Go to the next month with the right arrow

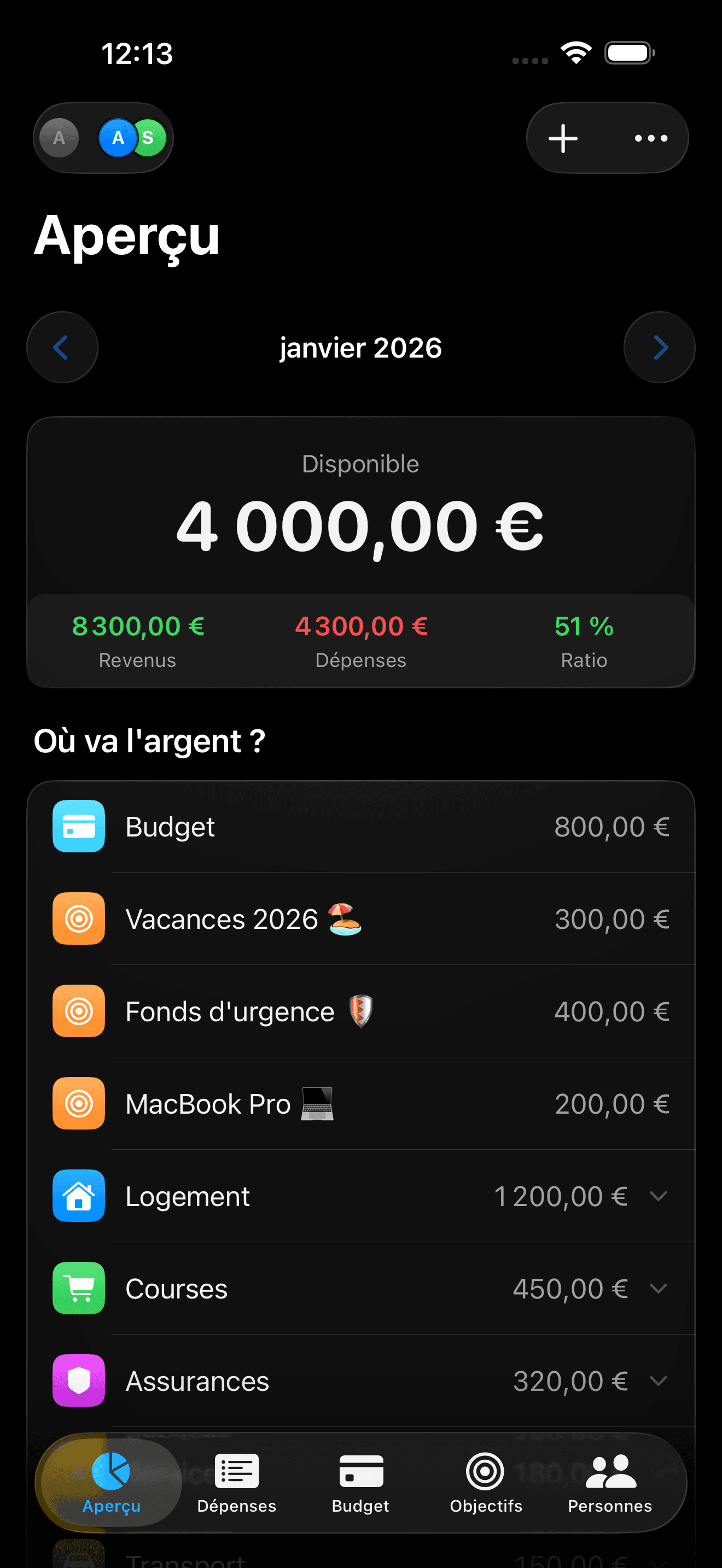point(659,348)
